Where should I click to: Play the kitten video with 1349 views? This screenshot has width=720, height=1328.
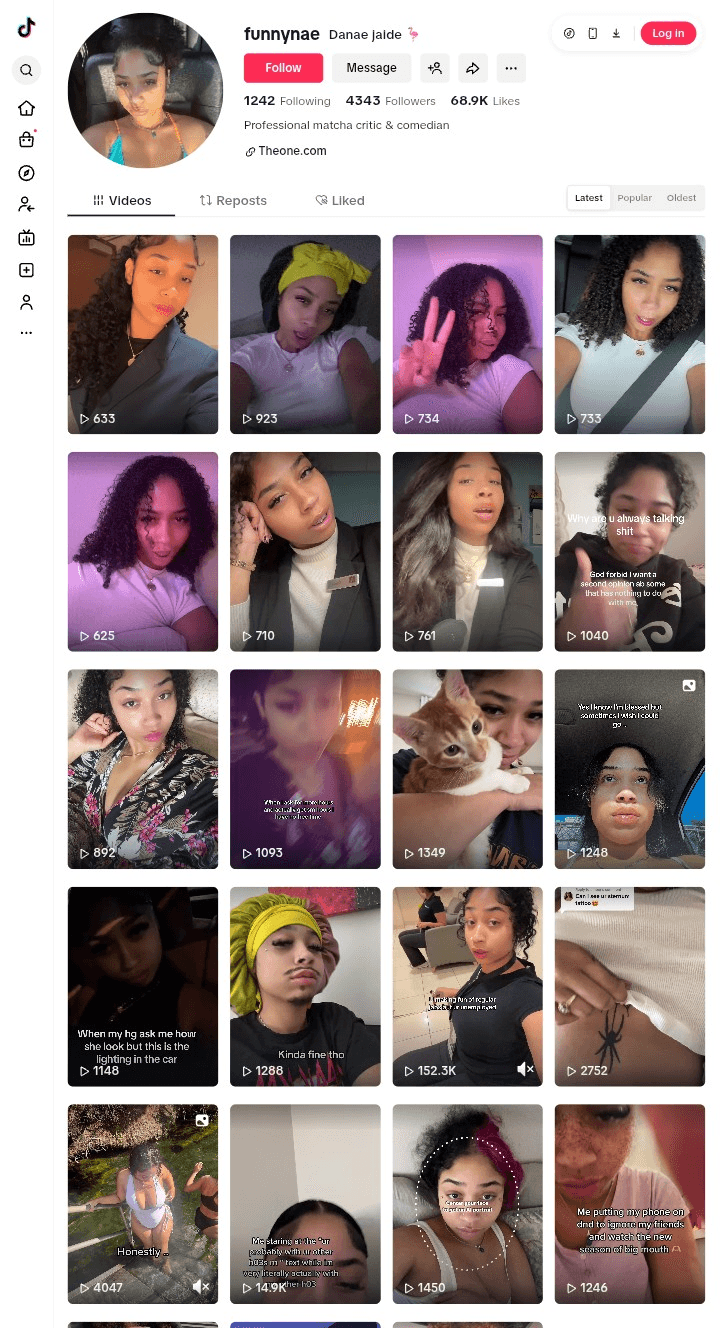click(x=467, y=768)
